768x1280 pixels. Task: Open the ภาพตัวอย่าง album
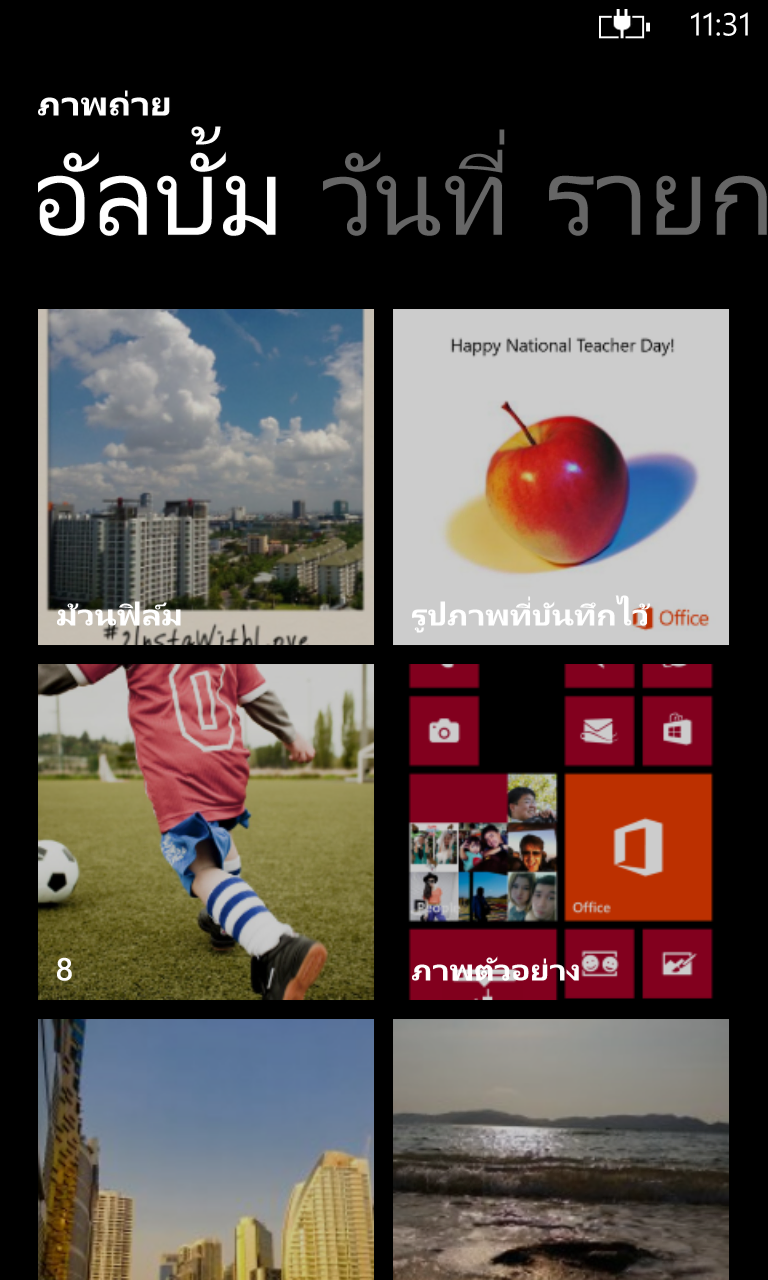[x=561, y=832]
